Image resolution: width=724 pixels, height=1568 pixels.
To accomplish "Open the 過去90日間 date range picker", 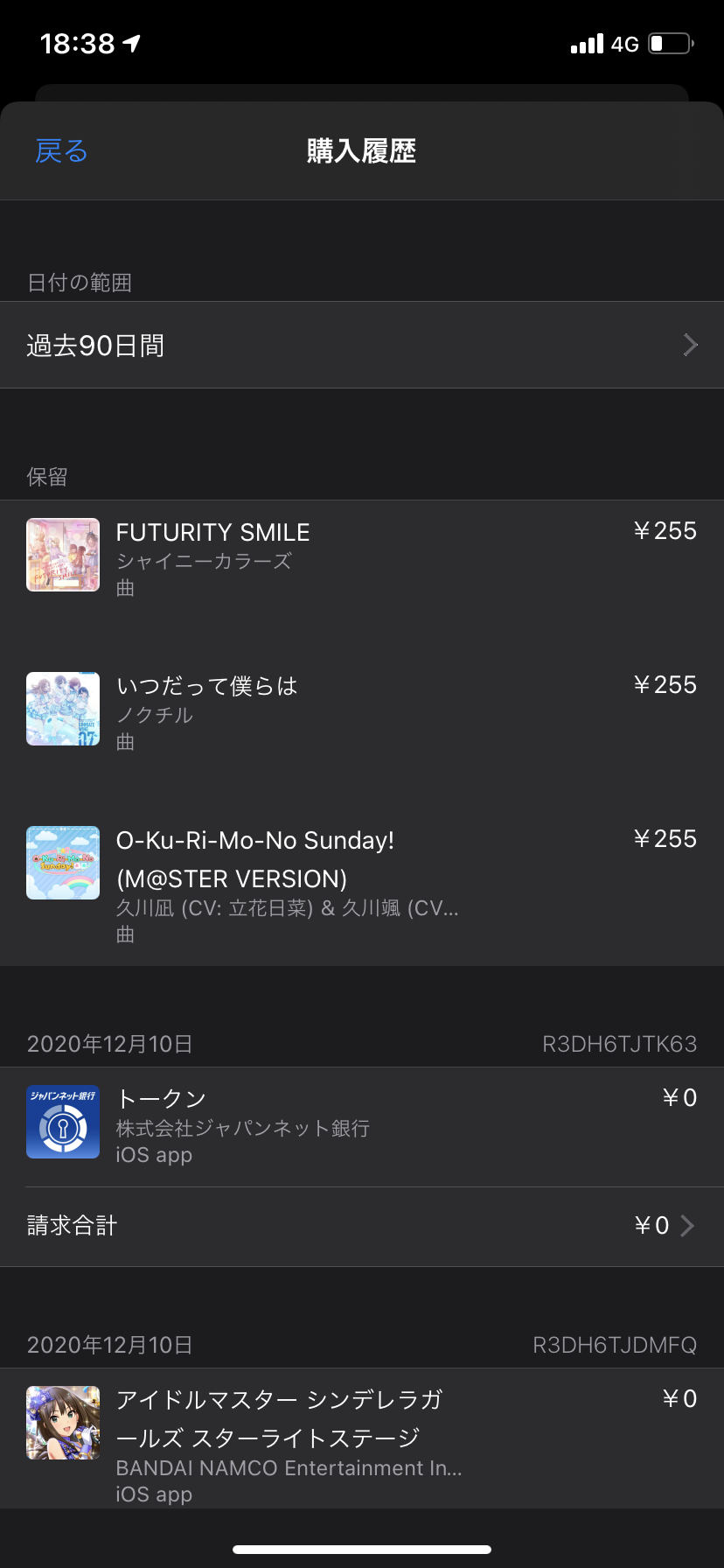I will click(x=362, y=346).
